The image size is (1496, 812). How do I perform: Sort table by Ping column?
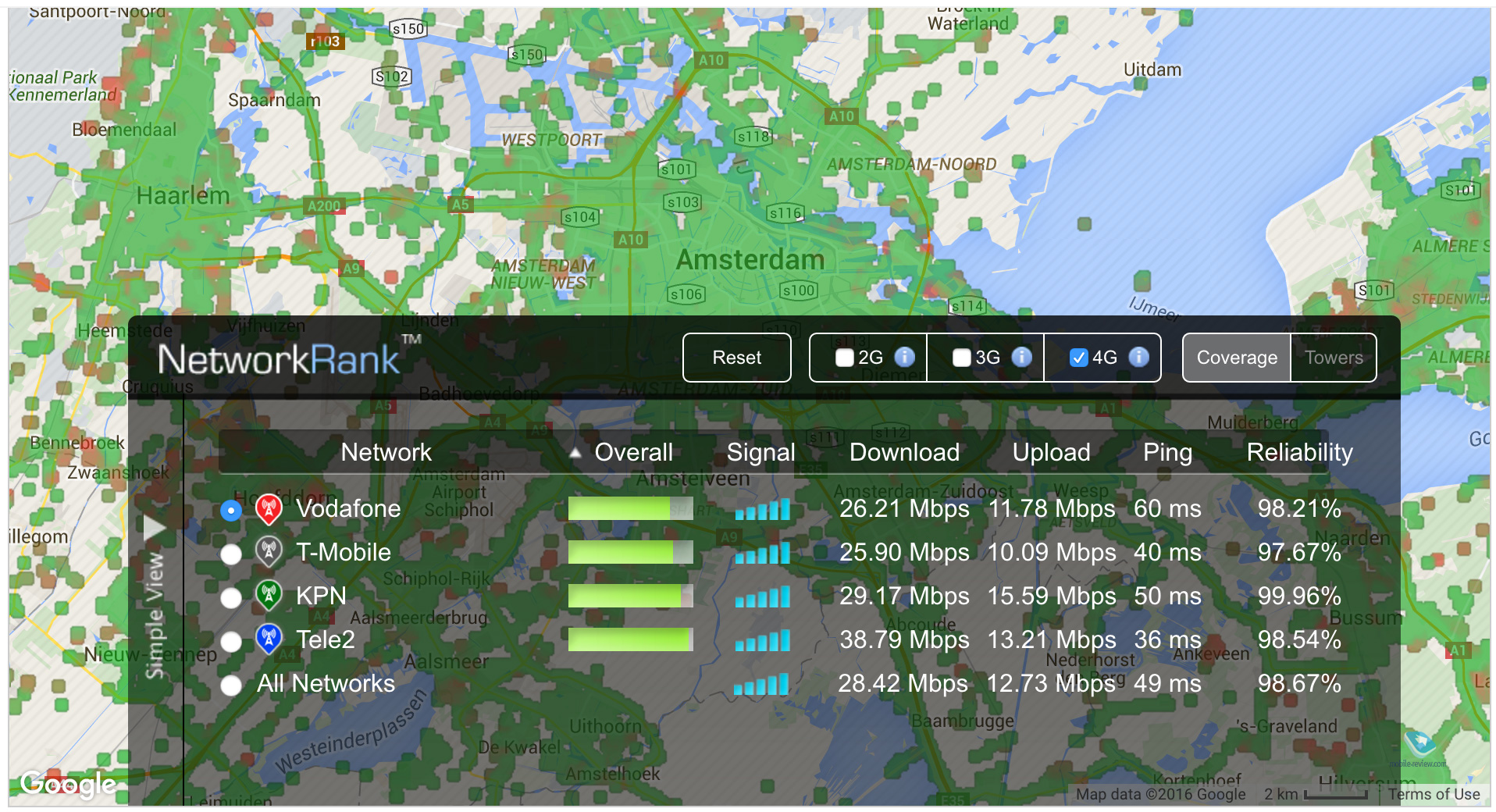tap(1167, 452)
